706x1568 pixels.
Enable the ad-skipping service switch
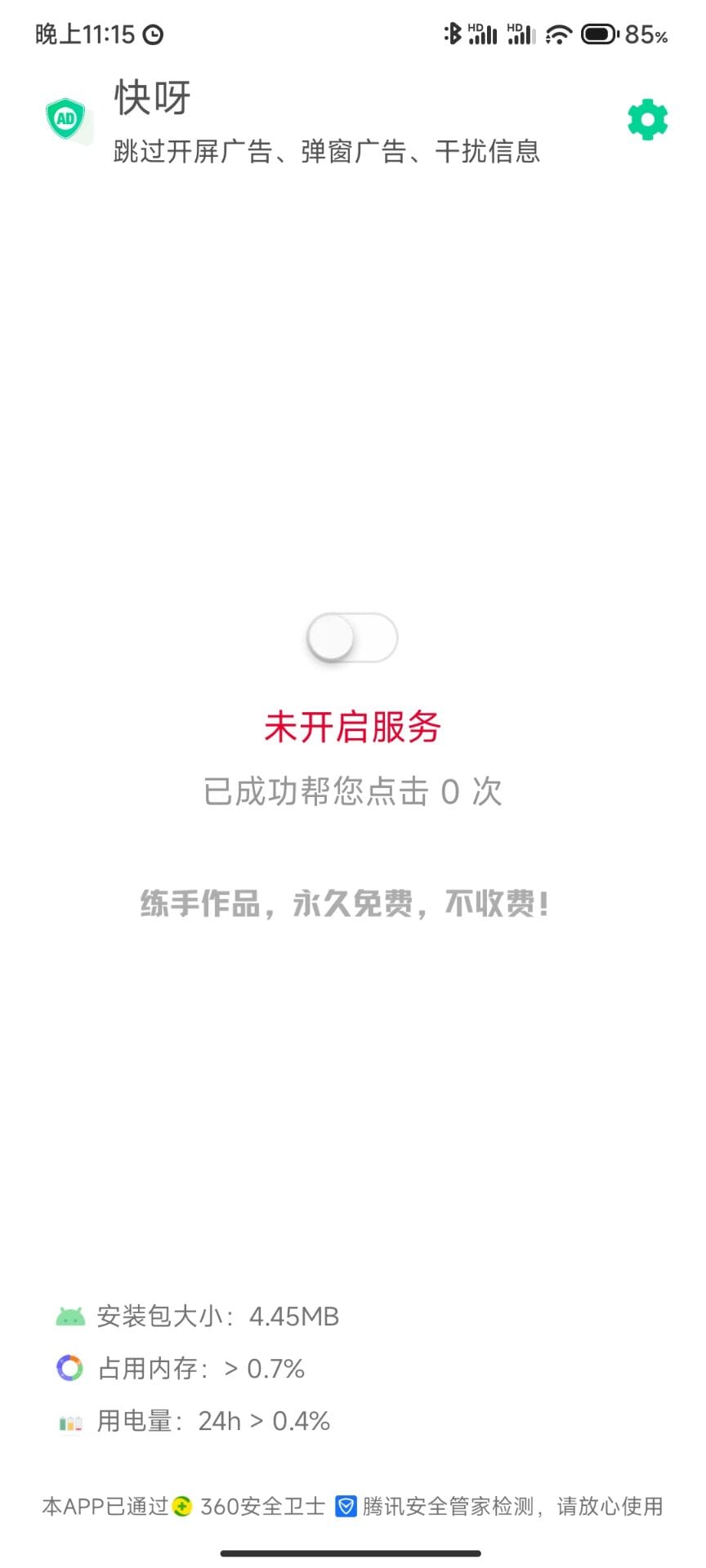(x=351, y=638)
